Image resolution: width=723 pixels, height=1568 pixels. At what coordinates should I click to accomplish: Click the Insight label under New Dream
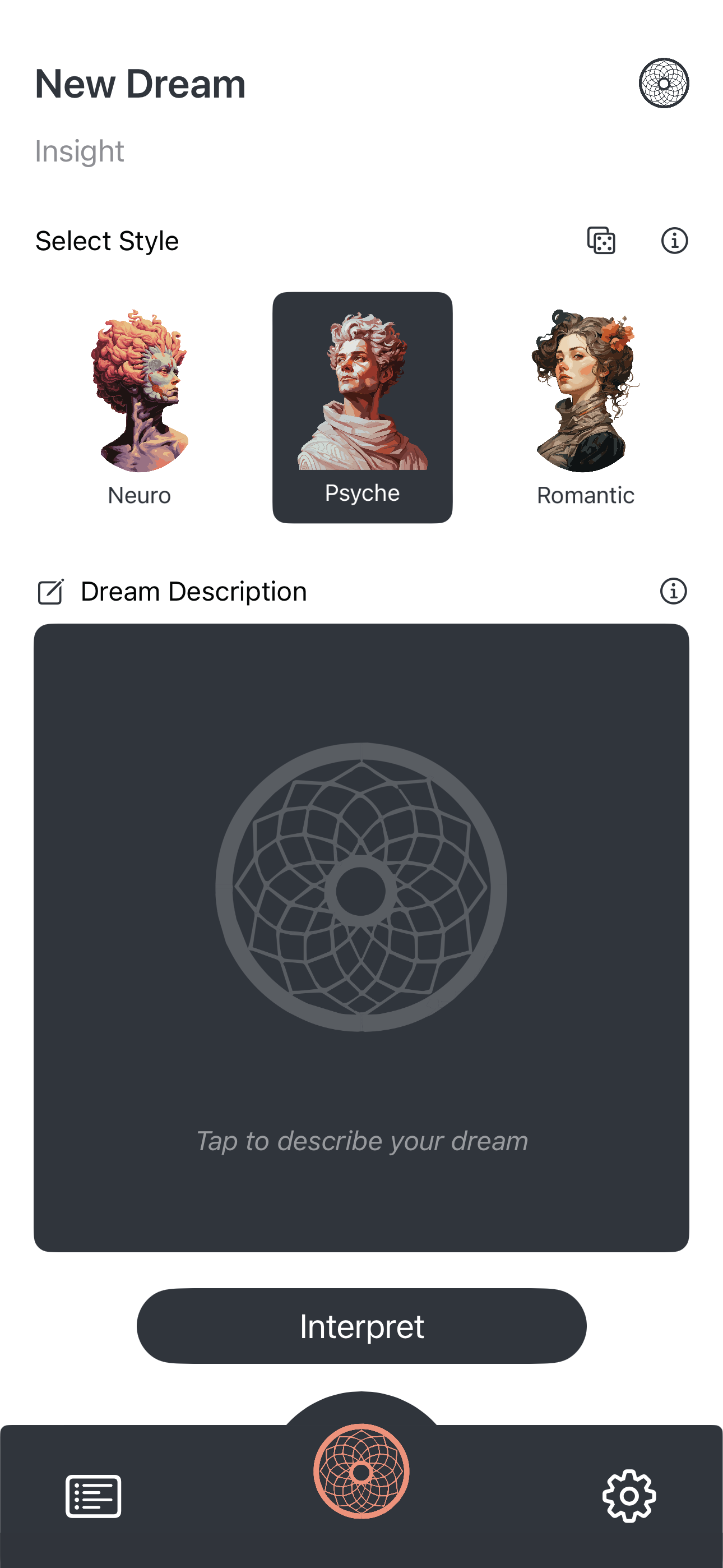point(80,151)
